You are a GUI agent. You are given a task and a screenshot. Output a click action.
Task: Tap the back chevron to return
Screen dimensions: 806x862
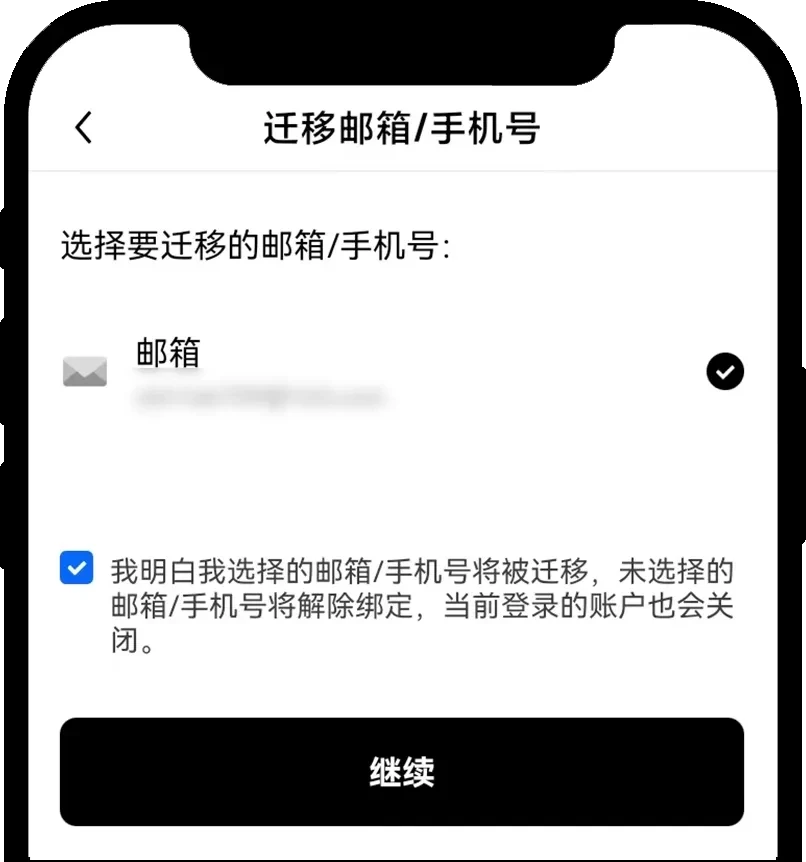click(83, 127)
